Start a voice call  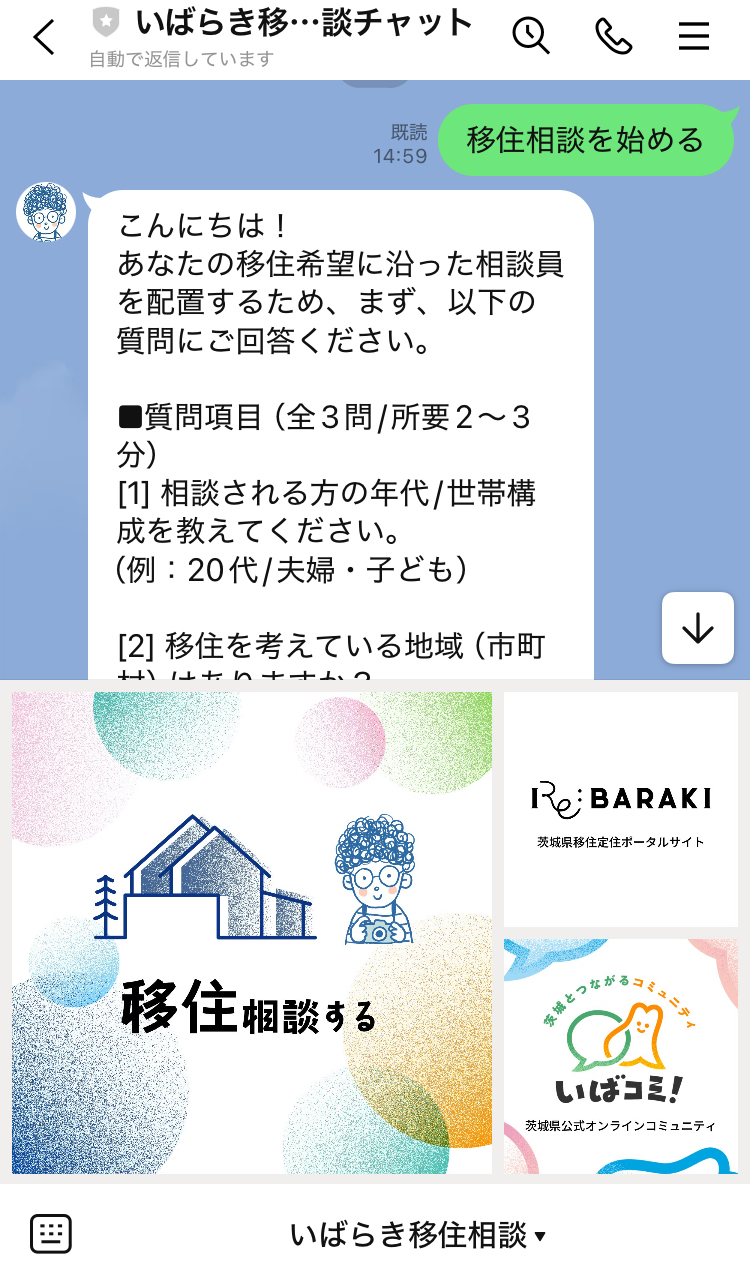click(x=613, y=37)
